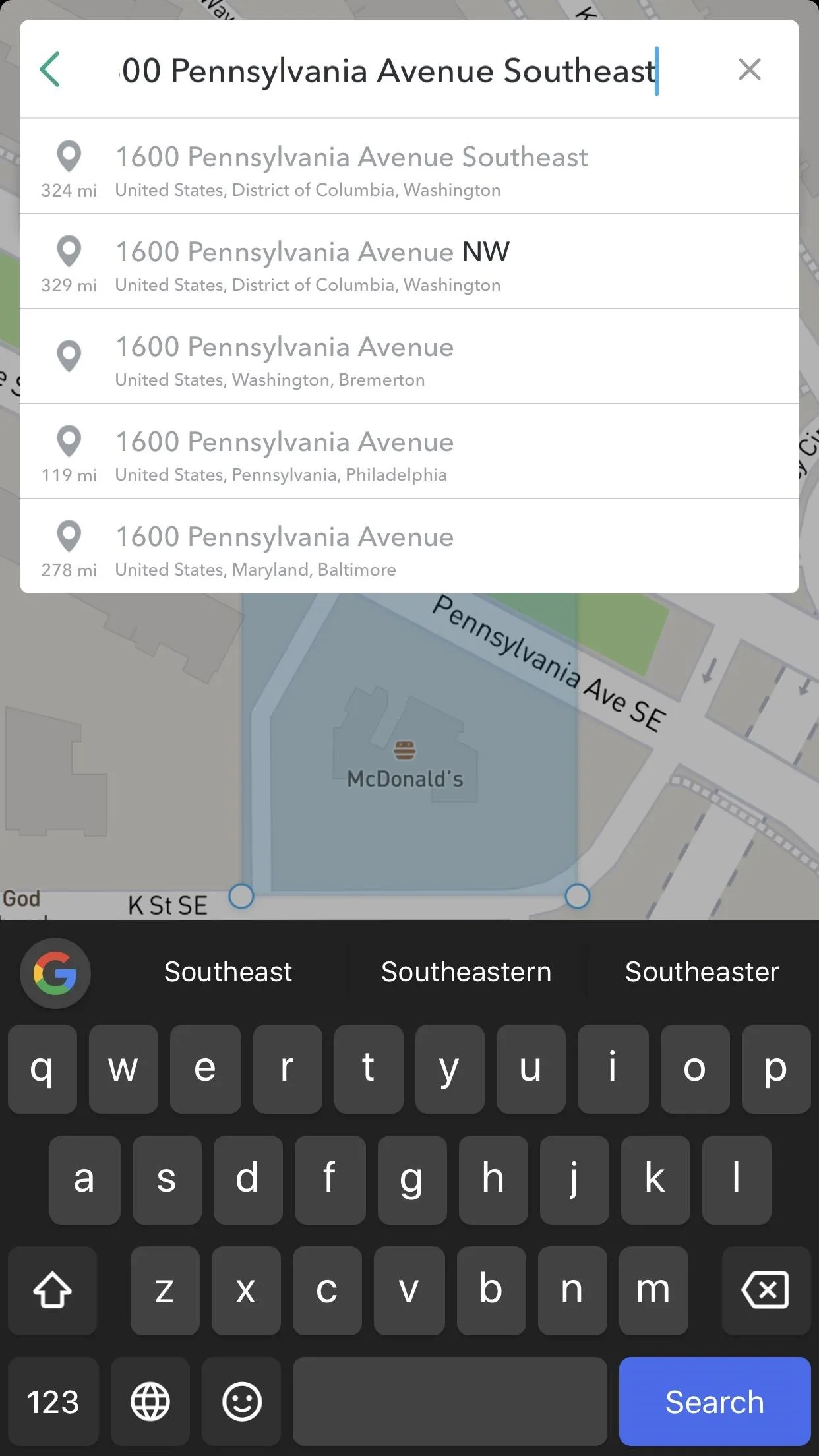Screen dimensions: 819x1456
Task: Open Google search from the keyboard
Action: (55, 973)
